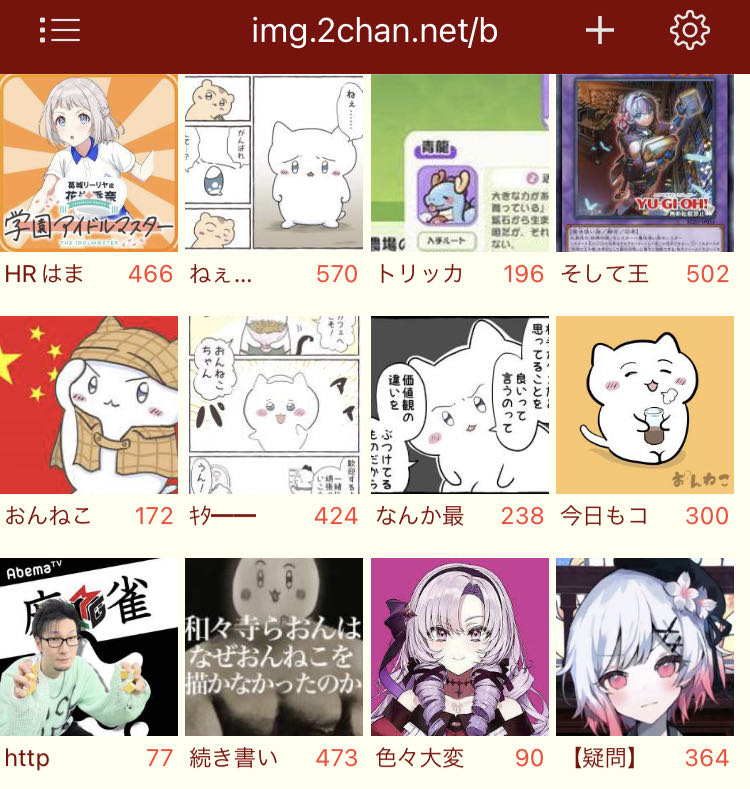750x789 pixels.
Task: Tap the plus icon to add
Action: pos(599,31)
